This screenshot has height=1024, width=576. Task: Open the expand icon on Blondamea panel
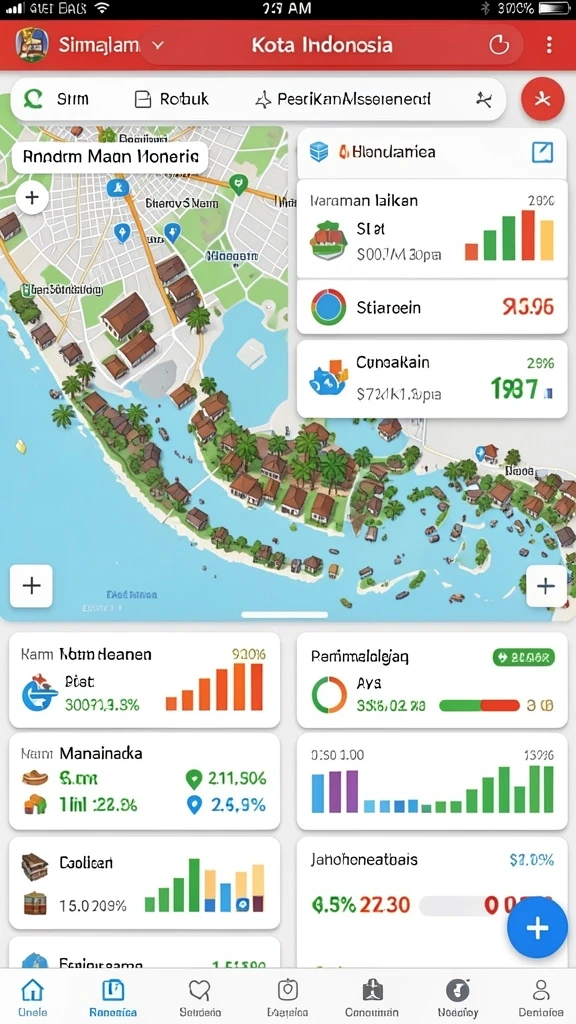(x=542, y=152)
